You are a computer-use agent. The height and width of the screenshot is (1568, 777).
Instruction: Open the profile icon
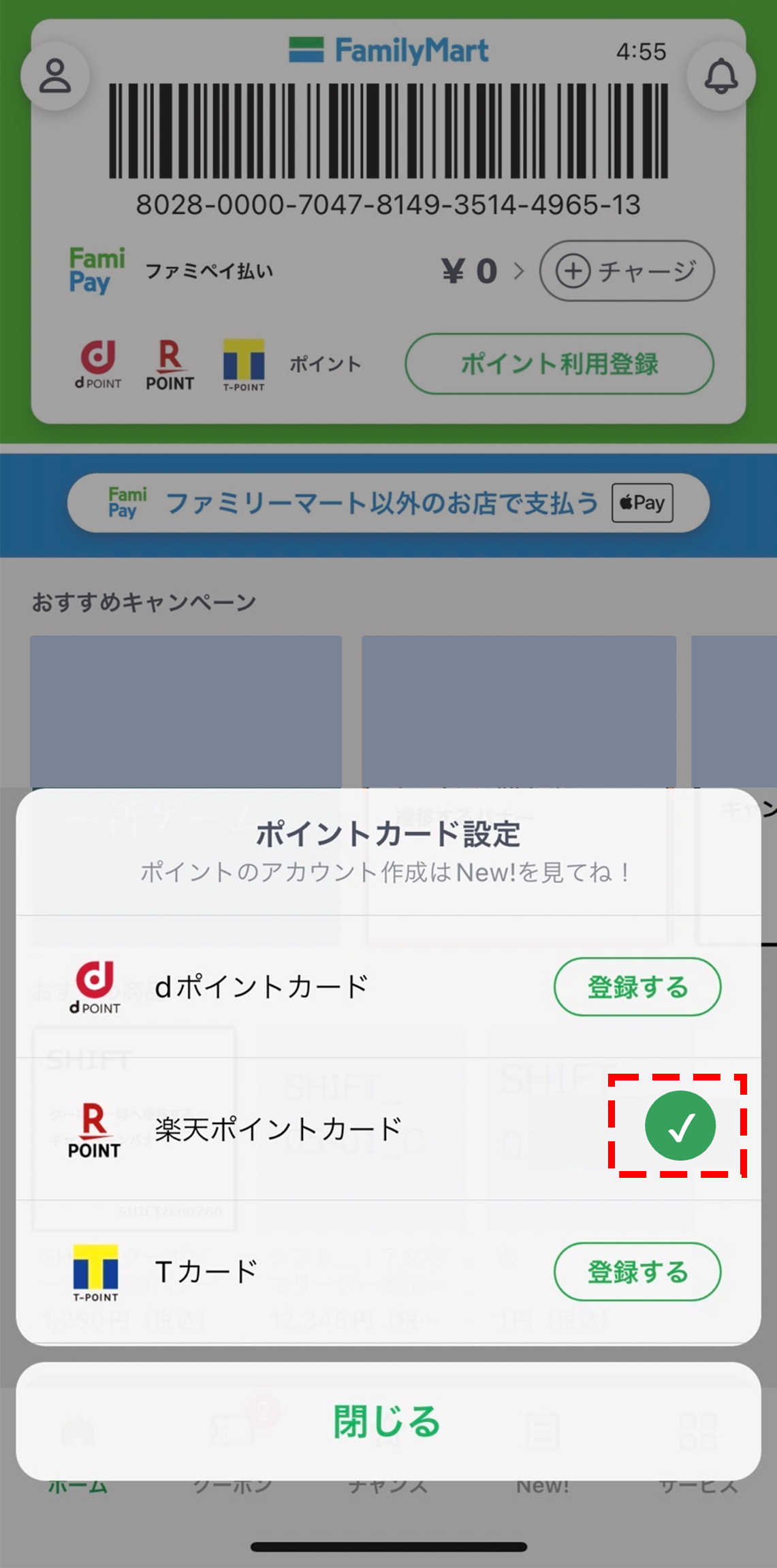tap(55, 76)
